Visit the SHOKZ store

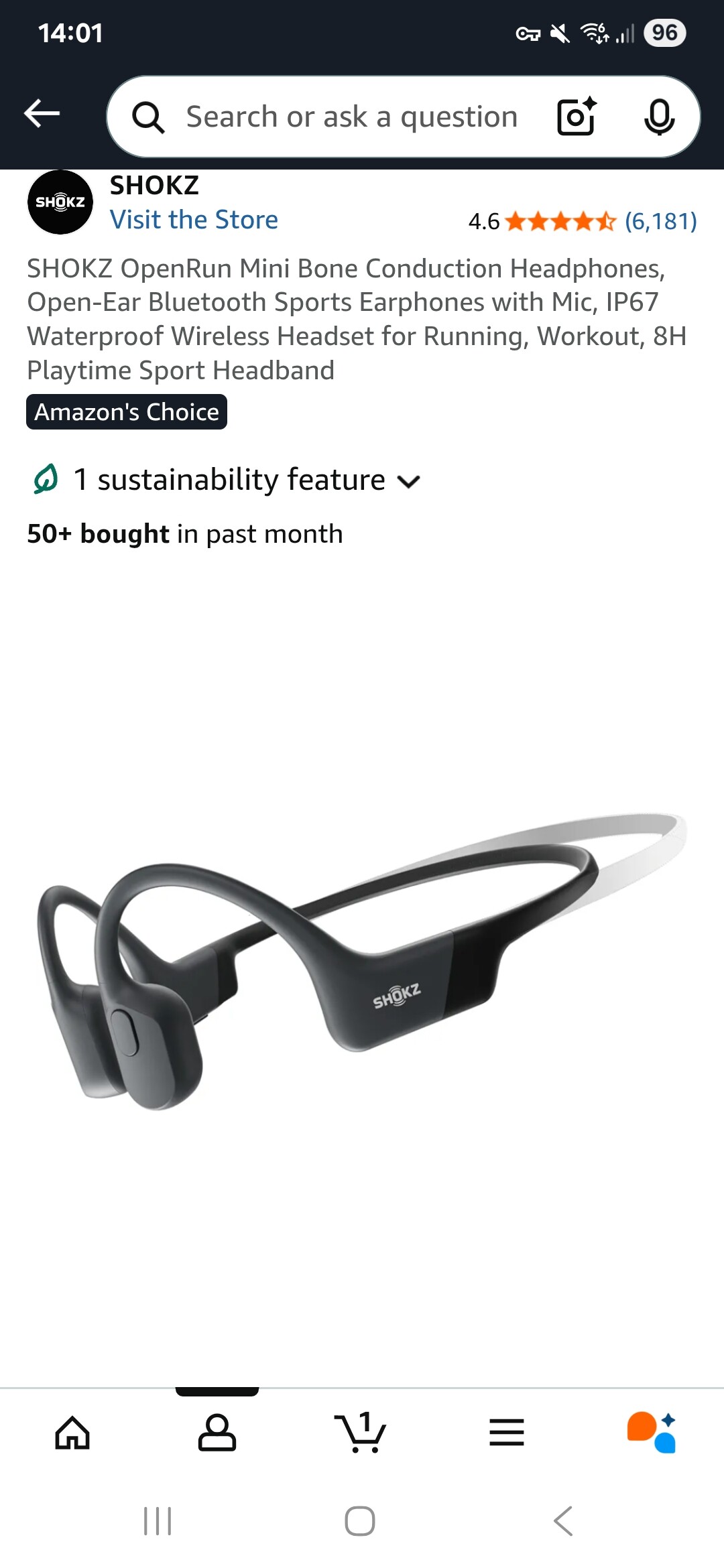click(194, 220)
